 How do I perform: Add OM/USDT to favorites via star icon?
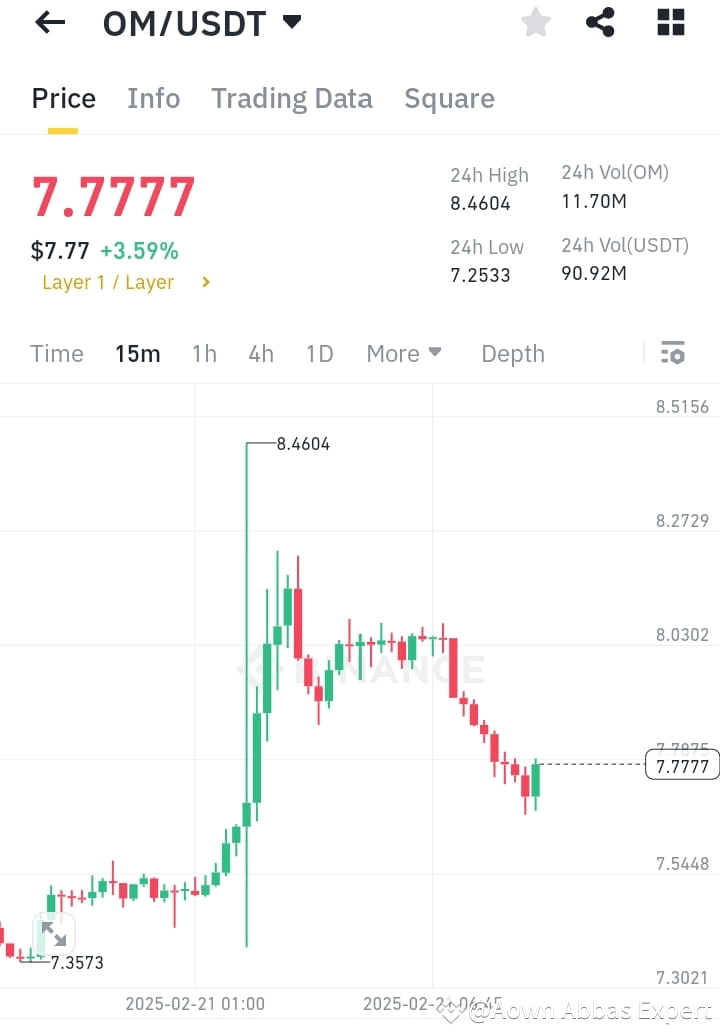(x=535, y=22)
